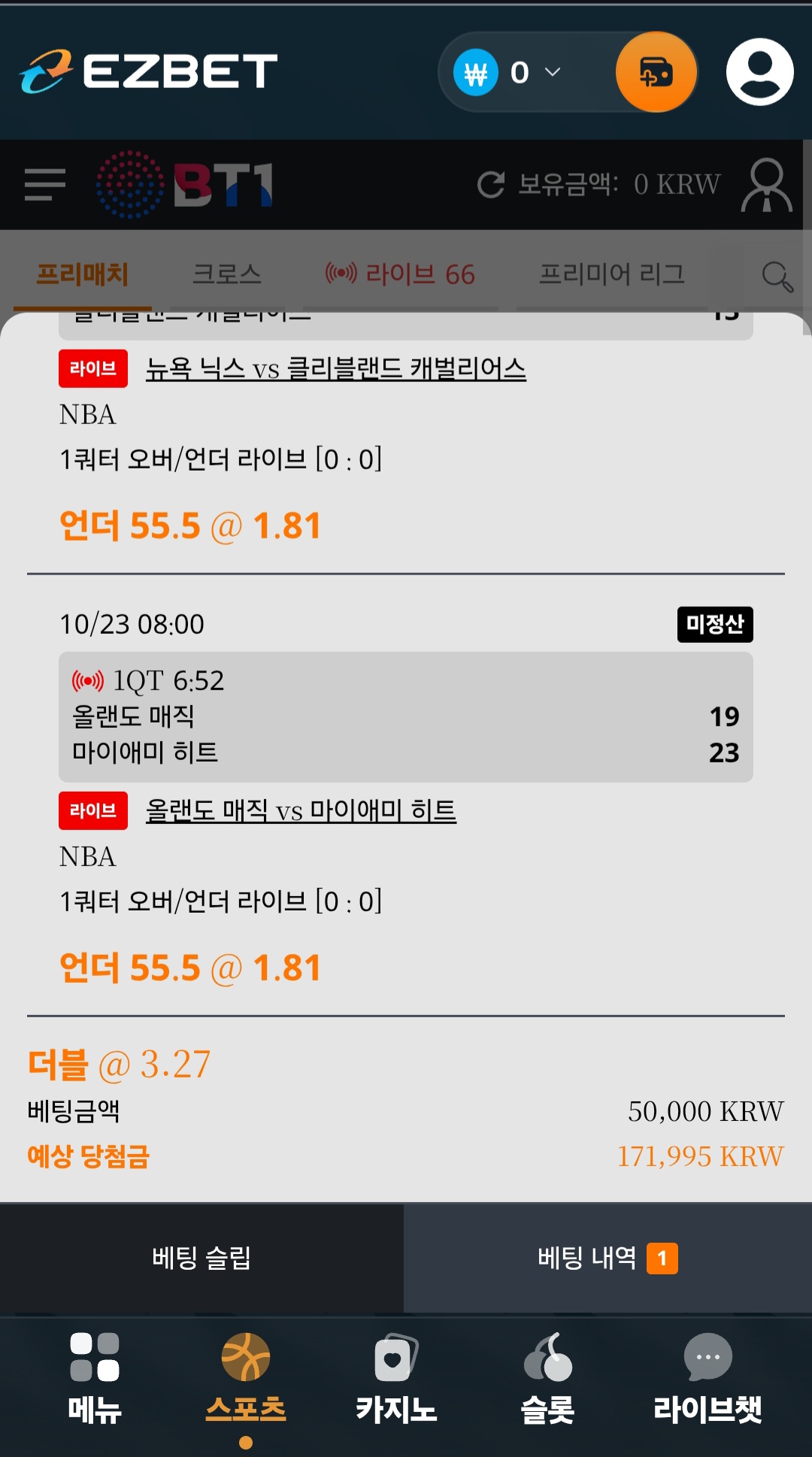
Task: Open the 라이브챗 support chat
Action: point(707,1377)
